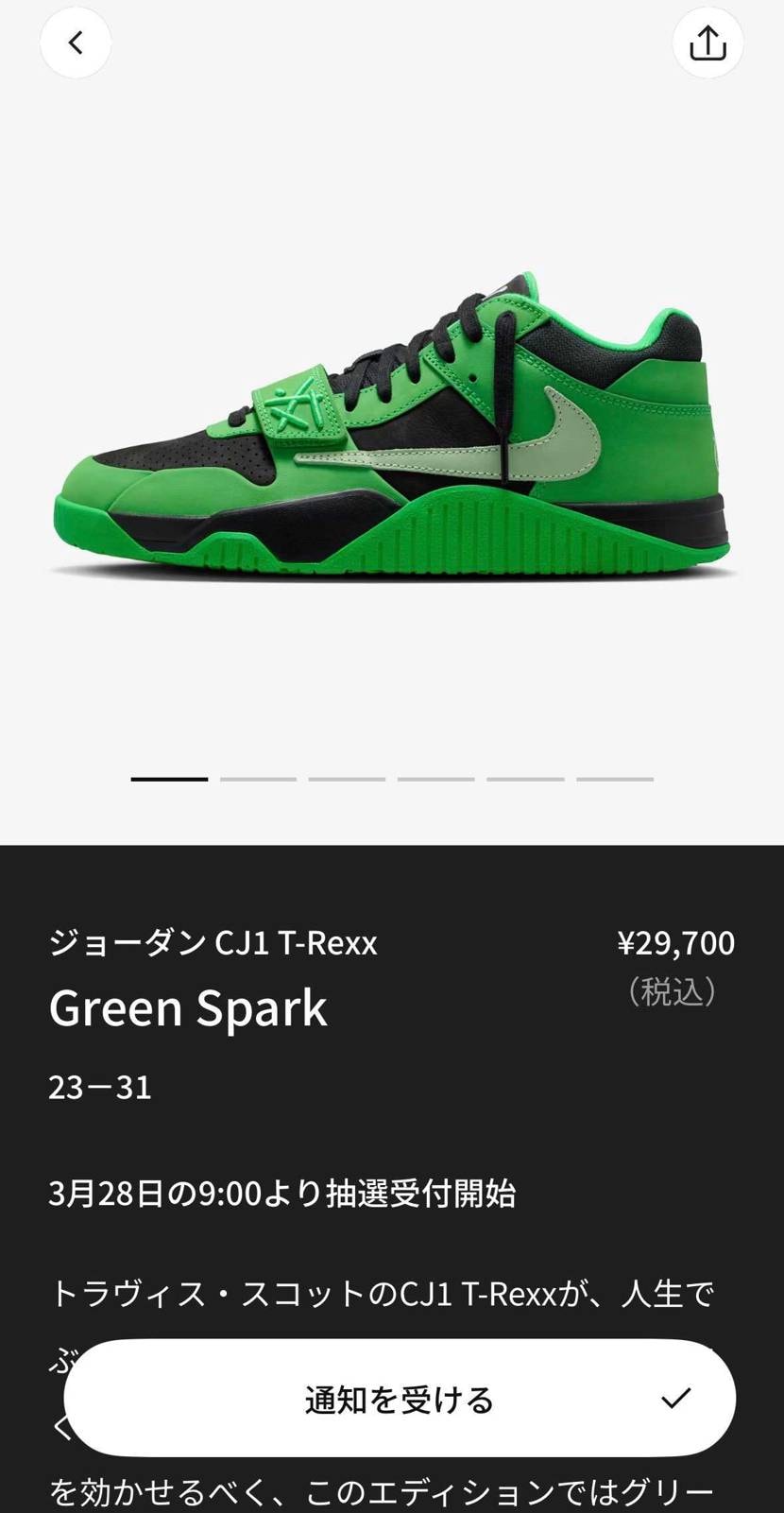Open details under the raffle start notice
Viewport: 784px width, 1513px height.
[x=283, y=1194]
